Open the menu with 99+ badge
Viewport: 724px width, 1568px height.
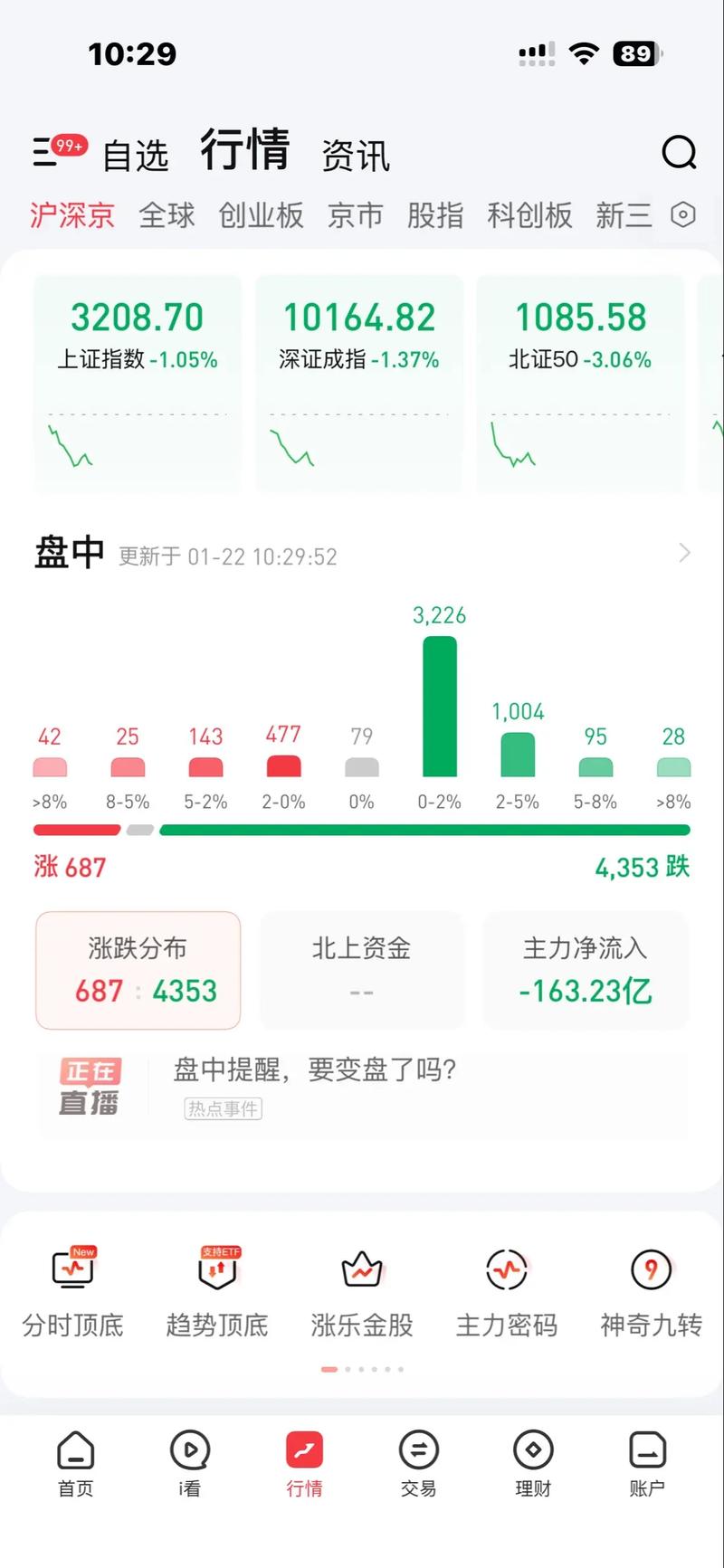[56, 151]
